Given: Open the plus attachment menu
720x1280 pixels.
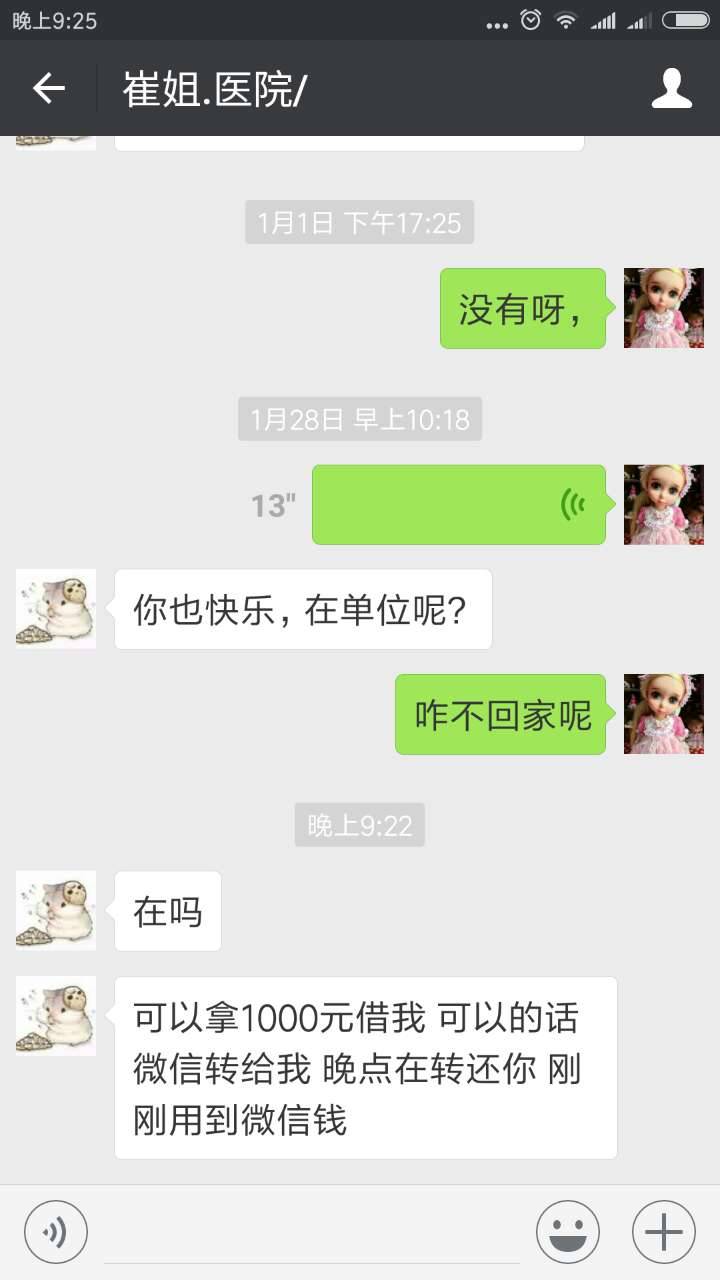Looking at the screenshot, I should pos(663,1232).
